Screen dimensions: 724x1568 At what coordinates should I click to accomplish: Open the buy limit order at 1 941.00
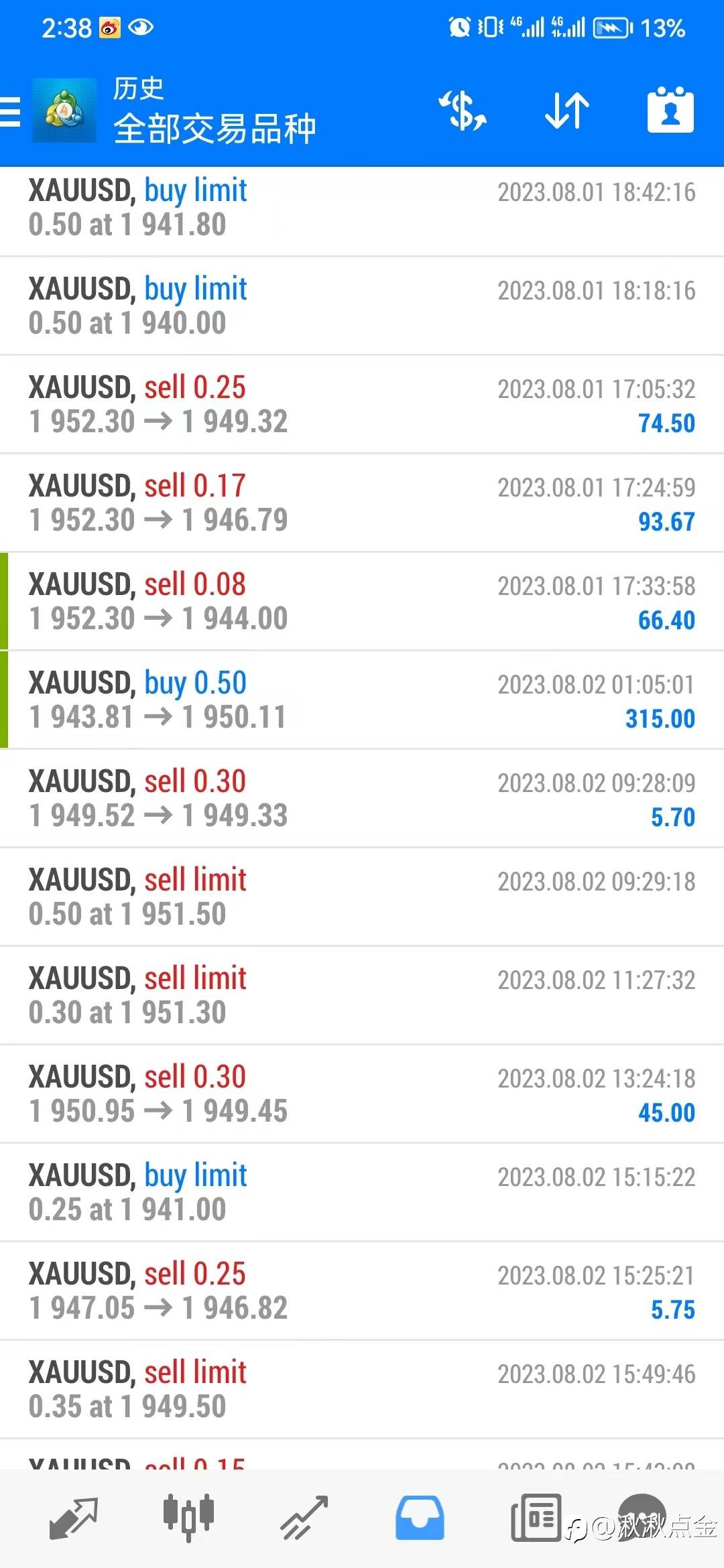tap(362, 1193)
